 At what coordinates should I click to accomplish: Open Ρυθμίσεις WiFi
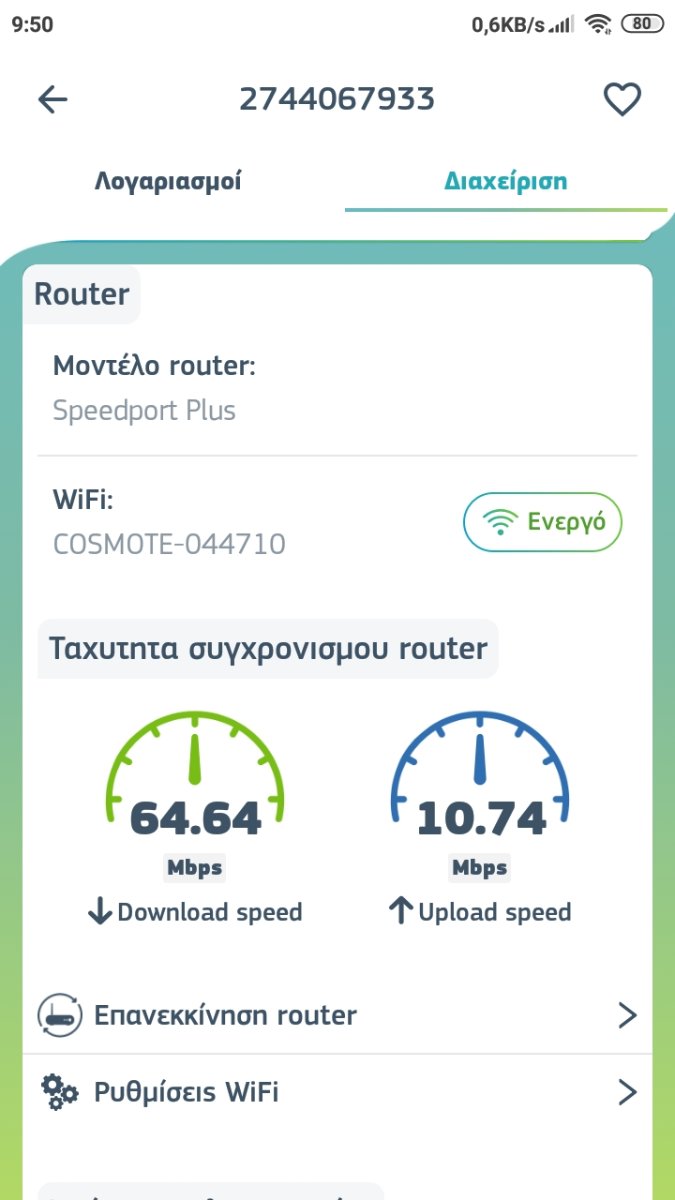[337, 1092]
